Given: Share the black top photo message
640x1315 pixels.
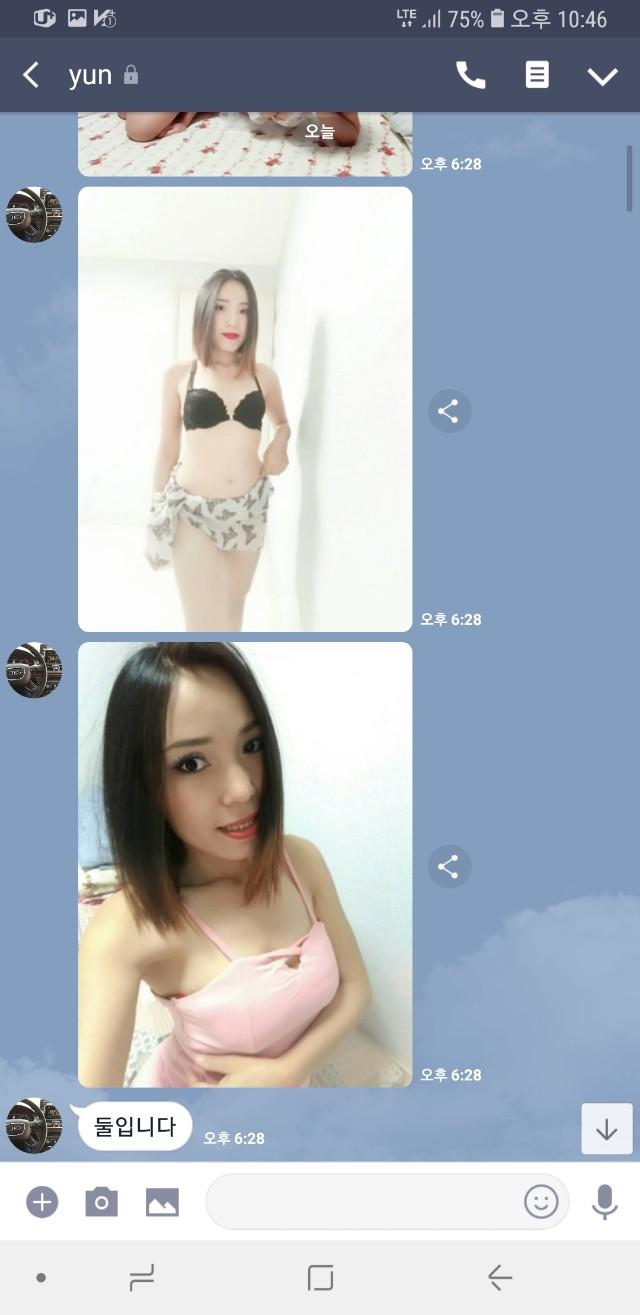Looking at the screenshot, I should click(x=449, y=411).
